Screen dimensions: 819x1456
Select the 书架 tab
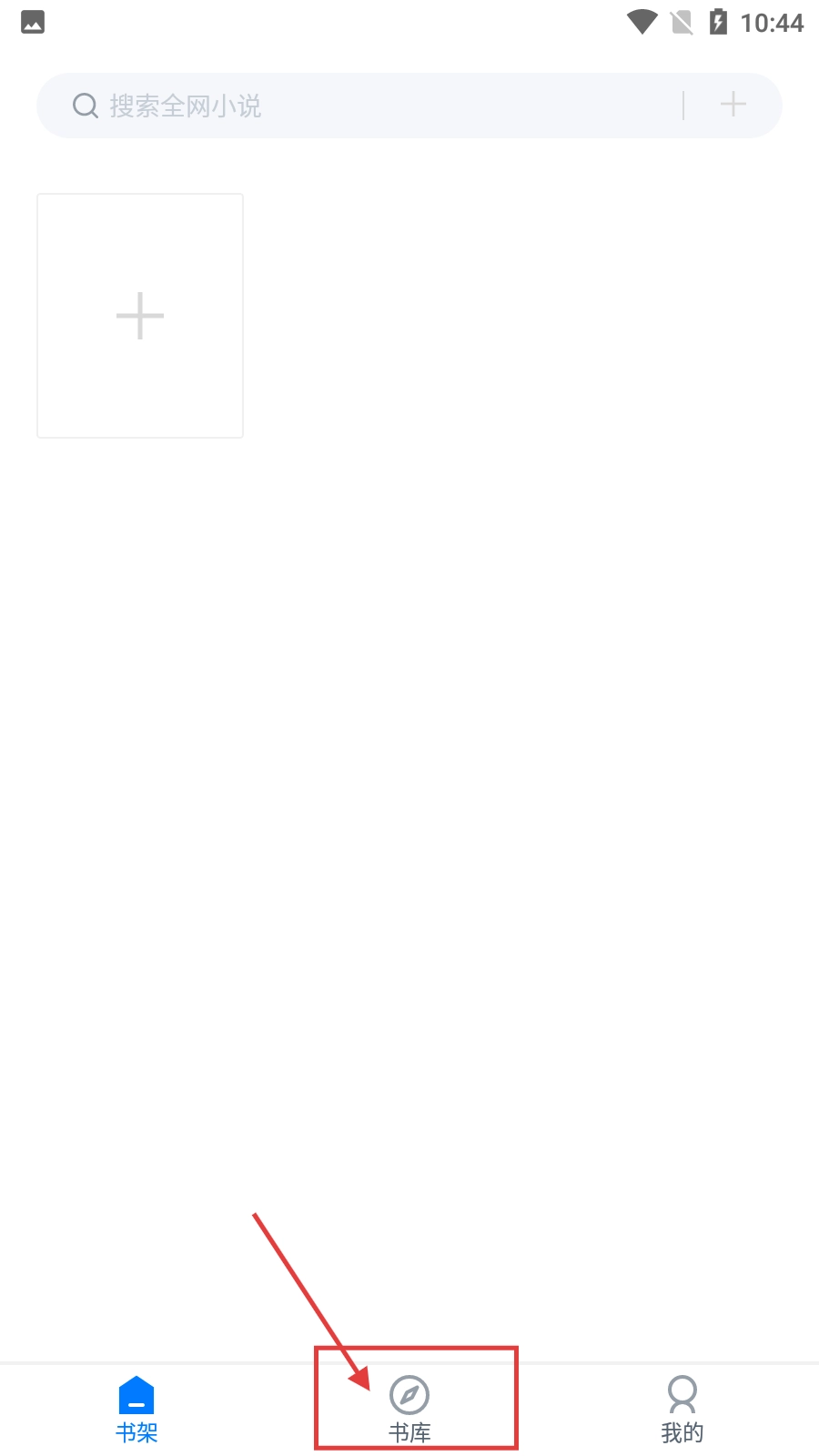click(136, 1407)
